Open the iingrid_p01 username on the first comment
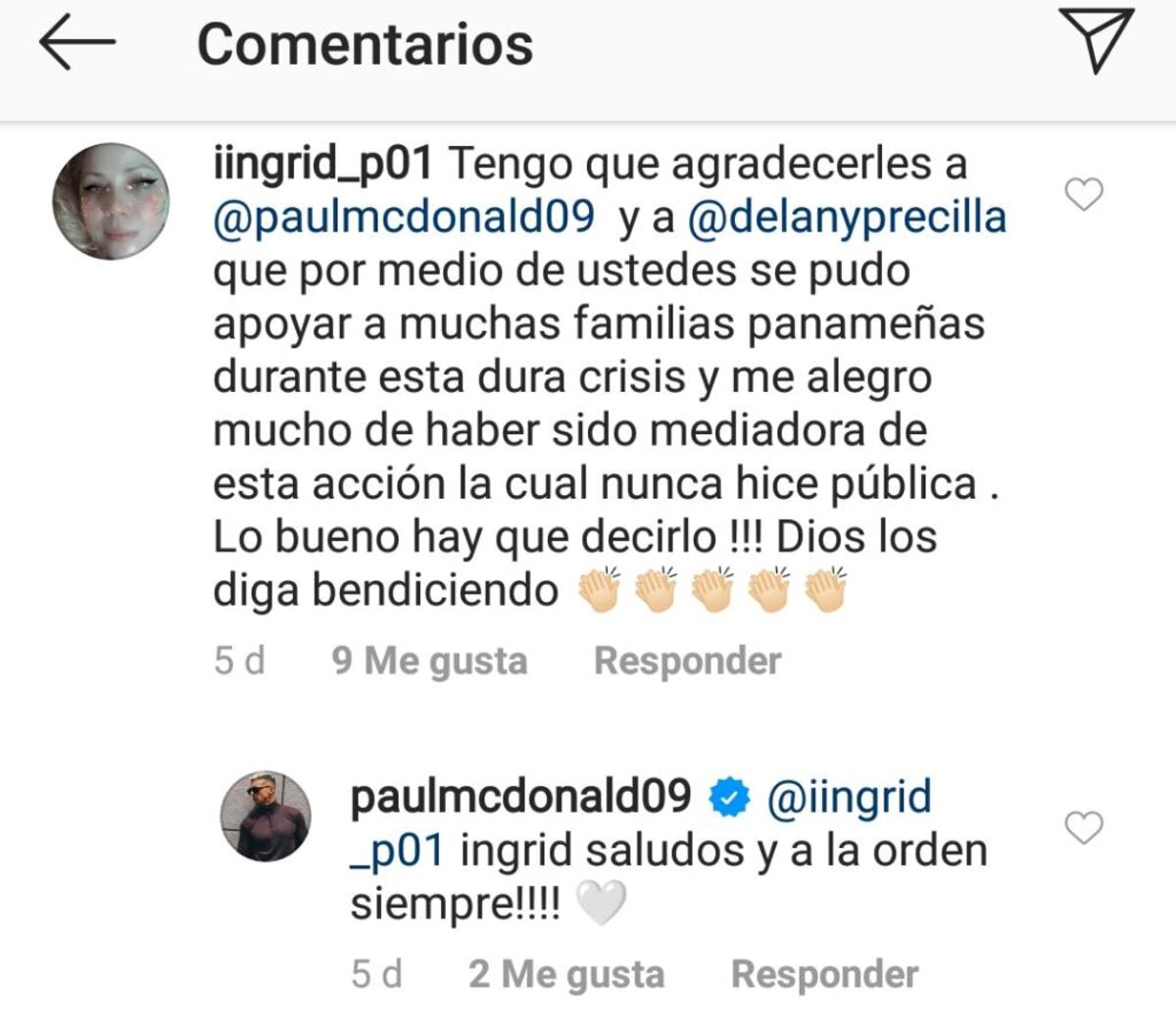This screenshot has width=1176, height=1033. pyautogui.click(x=322, y=164)
